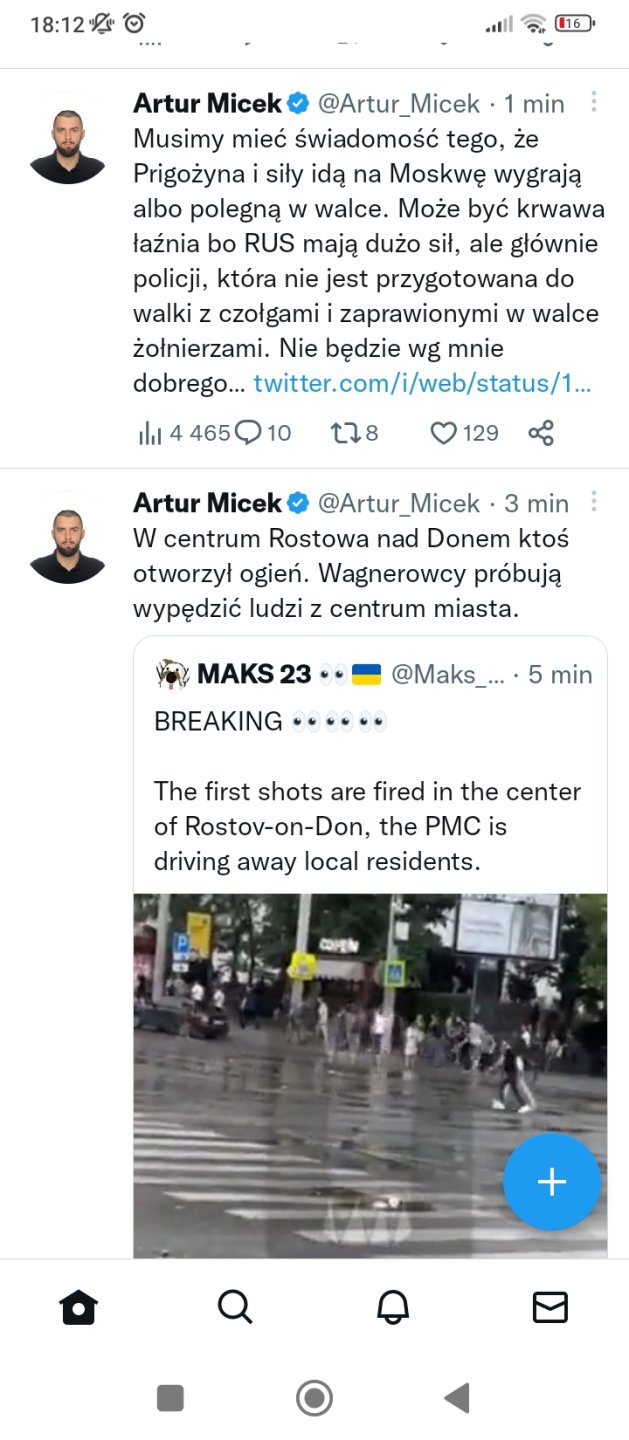Open the twitter.com/i/web/status link
Image resolution: width=629 pixels, height=1440 pixels.
422,384
